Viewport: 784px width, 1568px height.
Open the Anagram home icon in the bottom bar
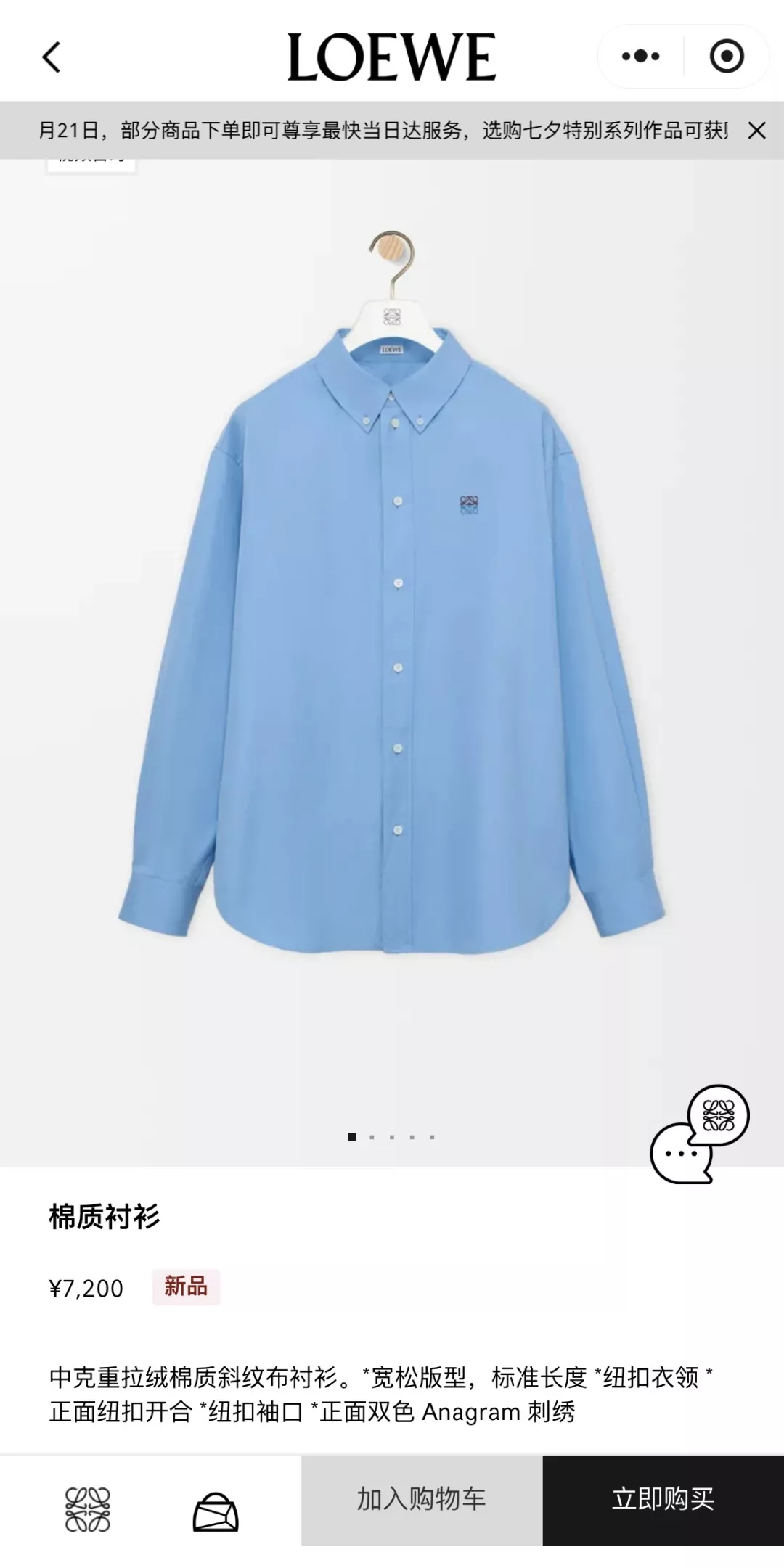click(88, 1509)
